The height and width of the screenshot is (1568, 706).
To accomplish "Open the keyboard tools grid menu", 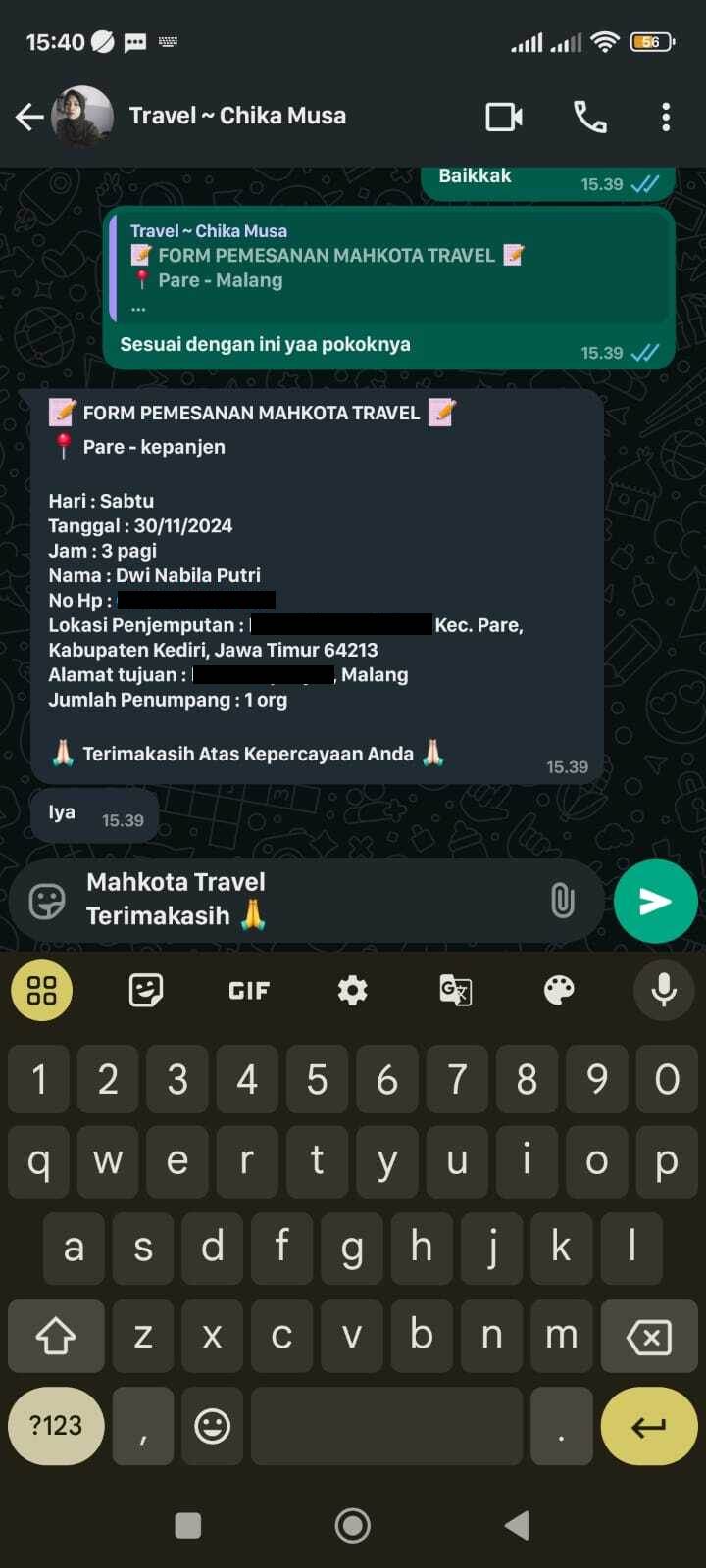I will (41, 990).
